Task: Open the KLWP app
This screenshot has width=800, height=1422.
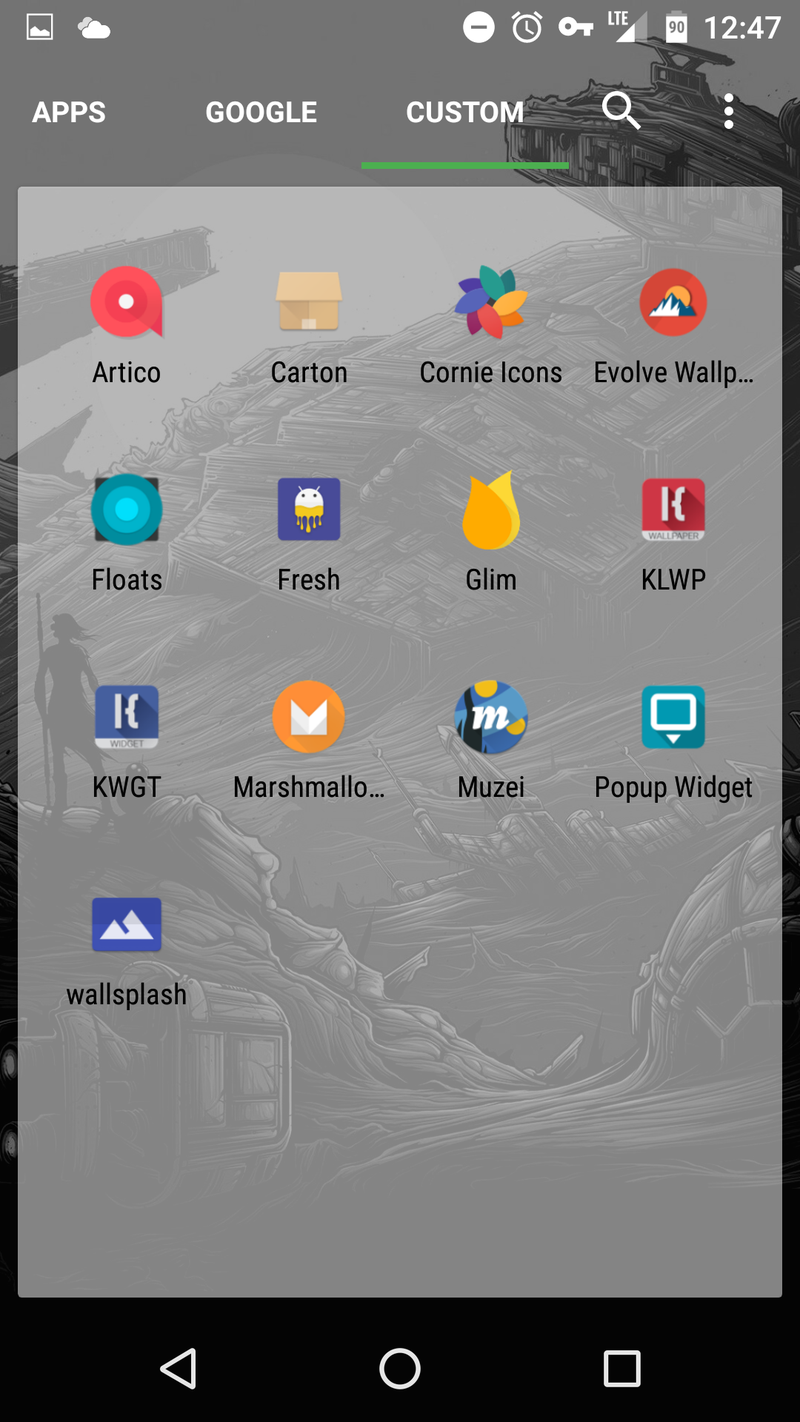Action: coord(673,510)
